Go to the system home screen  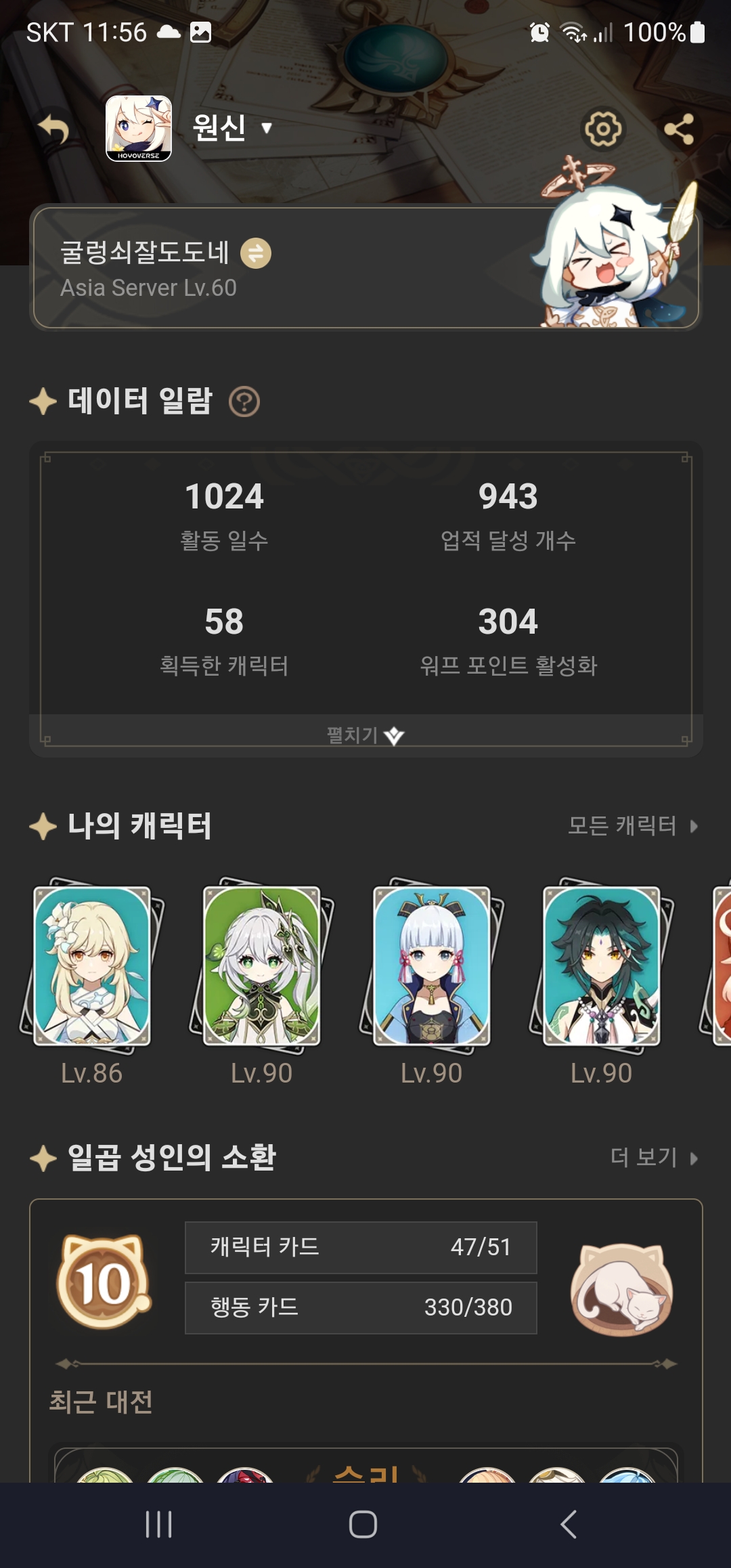coord(363,1525)
